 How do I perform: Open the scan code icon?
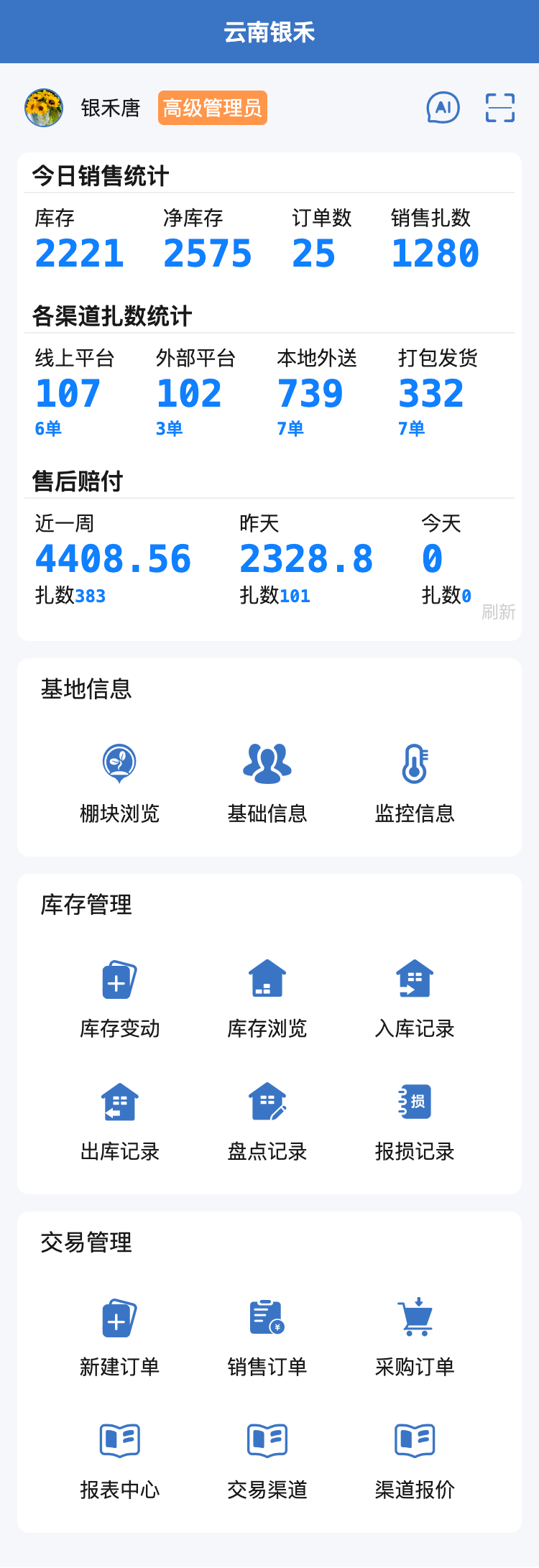coord(499,108)
